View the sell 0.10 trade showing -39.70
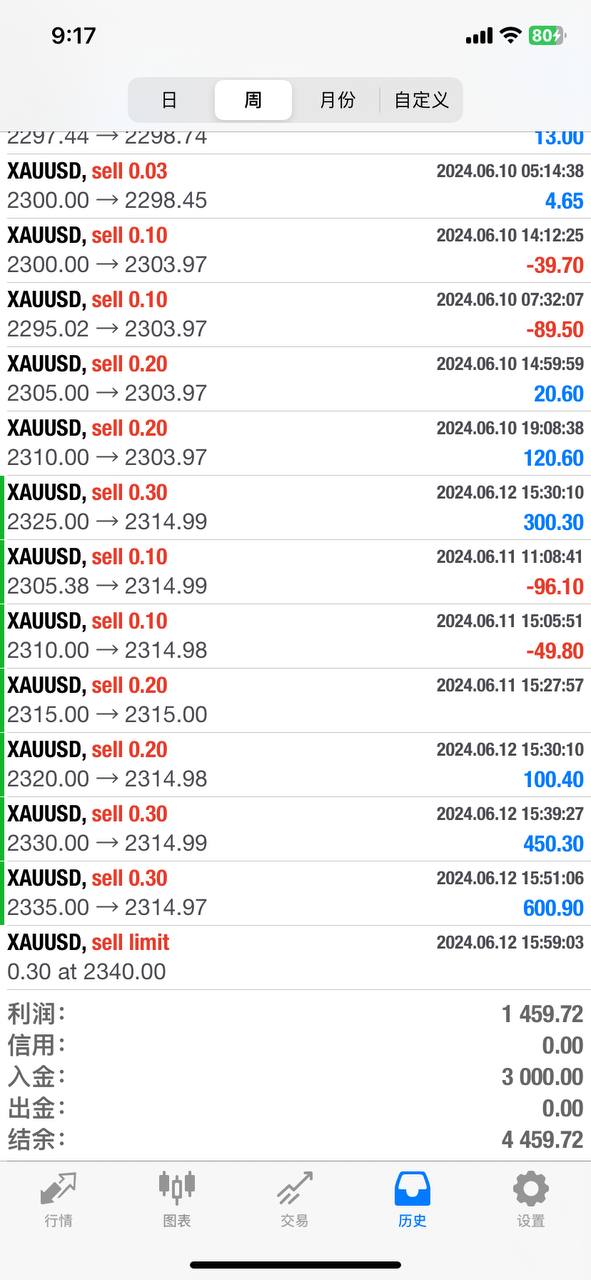Image resolution: width=591 pixels, height=1280 pixels. (295, 250)
